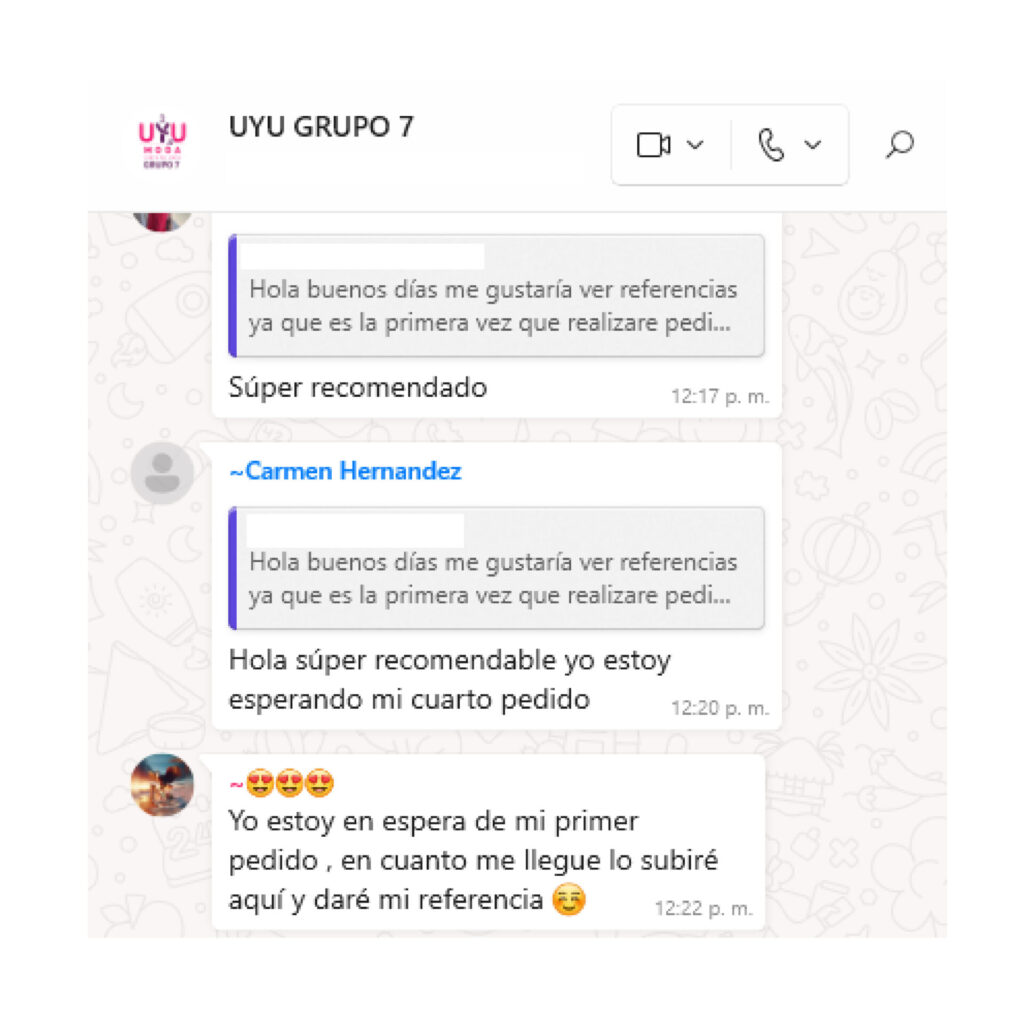Screen dimensions: 1024x1024
Task: Jump to quoted message above "Súper recomendado"
Action: pyautogui.click(x=496, y=296)
